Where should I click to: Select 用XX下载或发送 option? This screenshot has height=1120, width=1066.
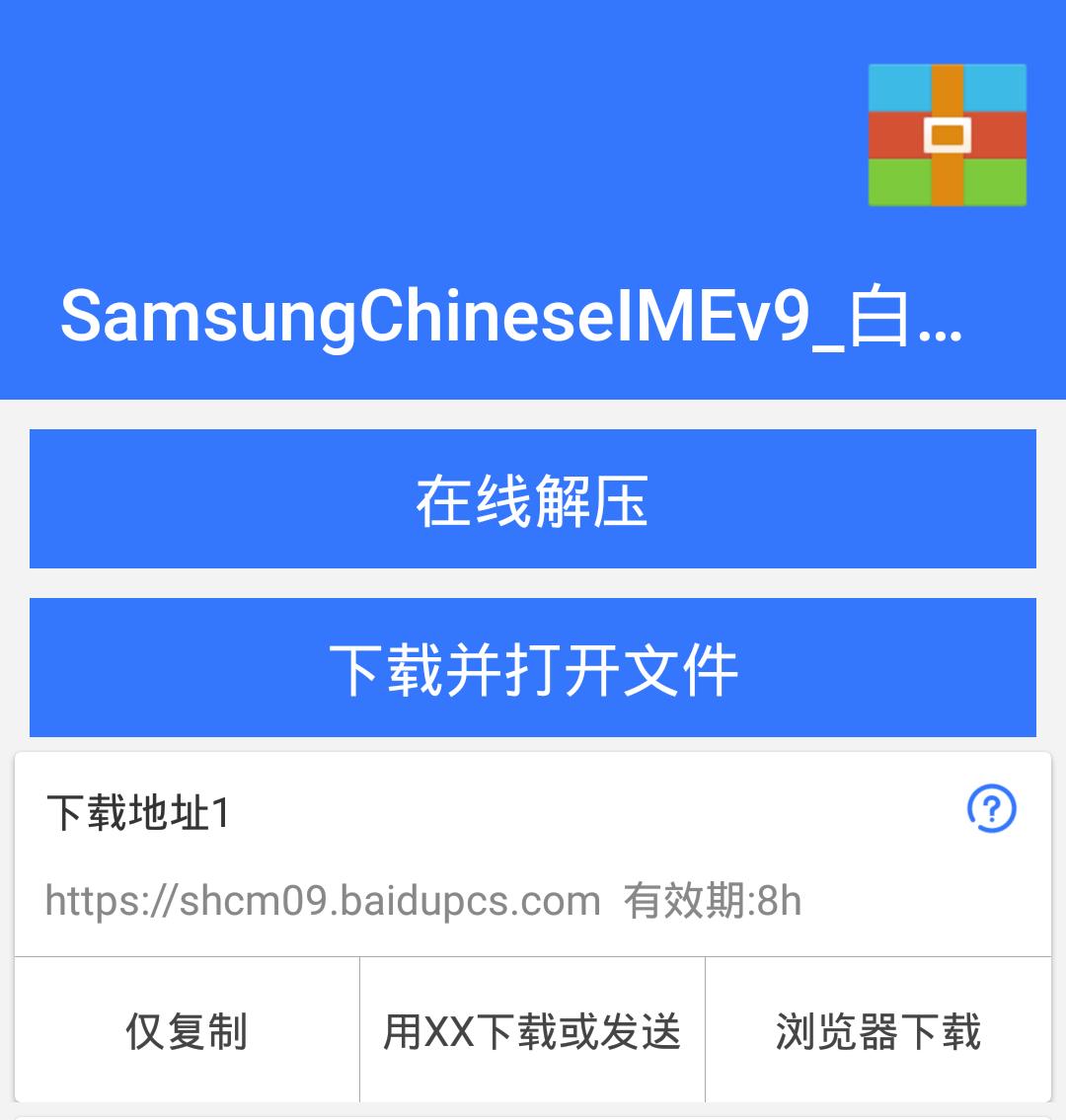tap(533, 1031)
